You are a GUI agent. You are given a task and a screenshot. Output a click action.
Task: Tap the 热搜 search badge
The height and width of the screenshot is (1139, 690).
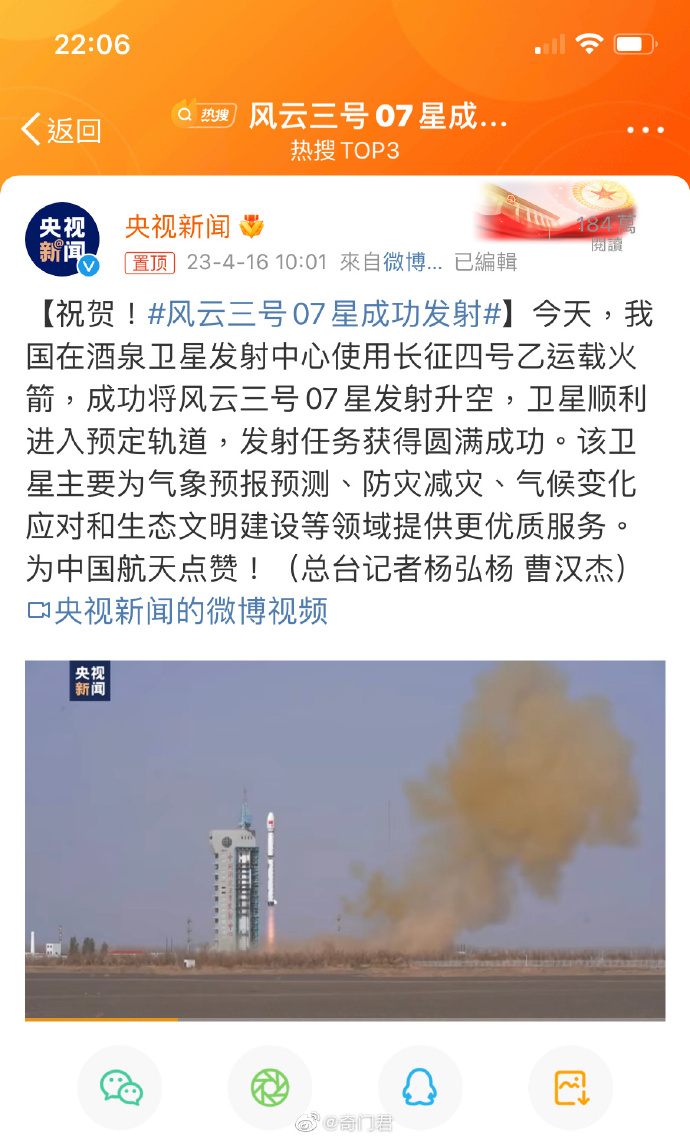[204, 115]
